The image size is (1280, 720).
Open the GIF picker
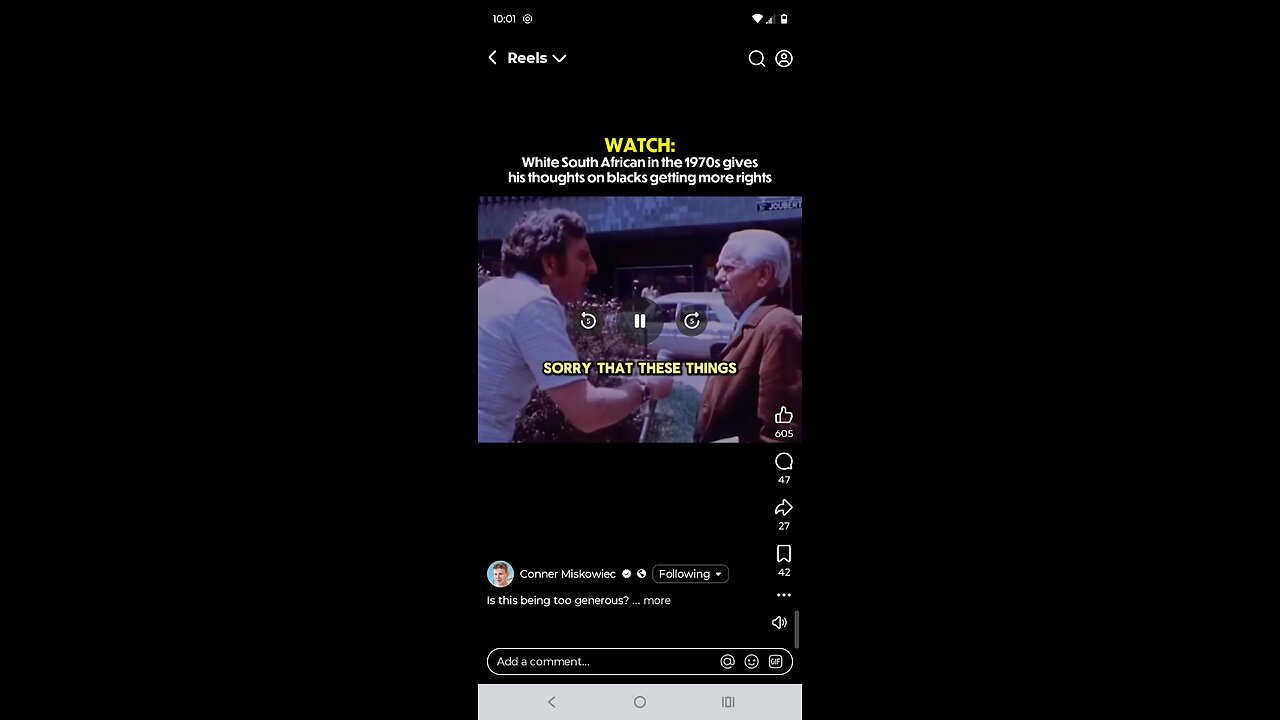click(x=775, y=661)
